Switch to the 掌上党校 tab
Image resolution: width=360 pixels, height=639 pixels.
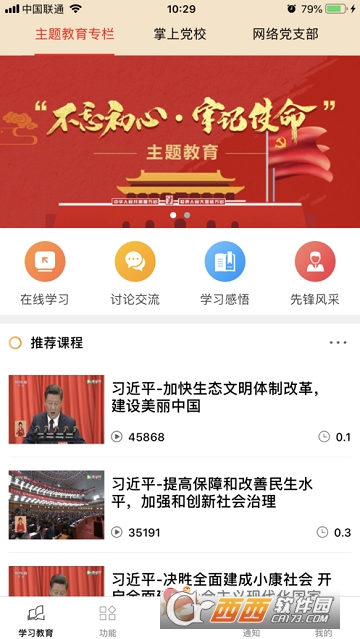click(x=180, y=34)
